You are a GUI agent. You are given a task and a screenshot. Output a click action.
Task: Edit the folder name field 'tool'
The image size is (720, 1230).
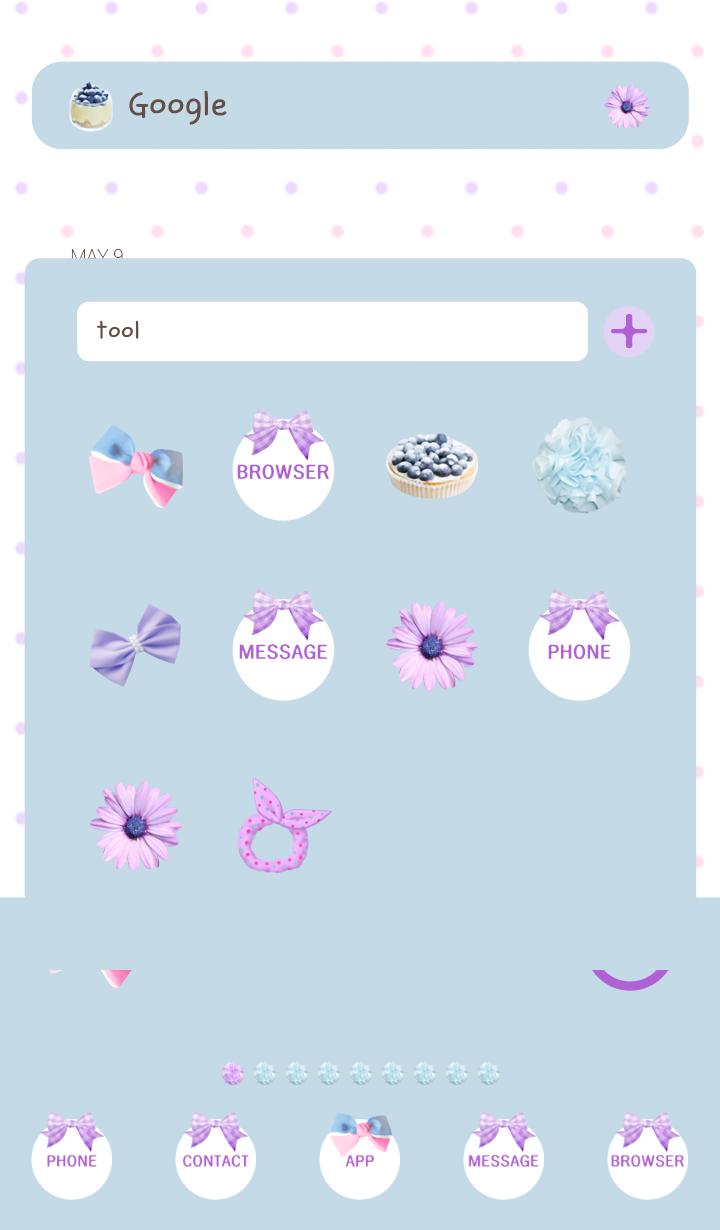tap(332, 331)
